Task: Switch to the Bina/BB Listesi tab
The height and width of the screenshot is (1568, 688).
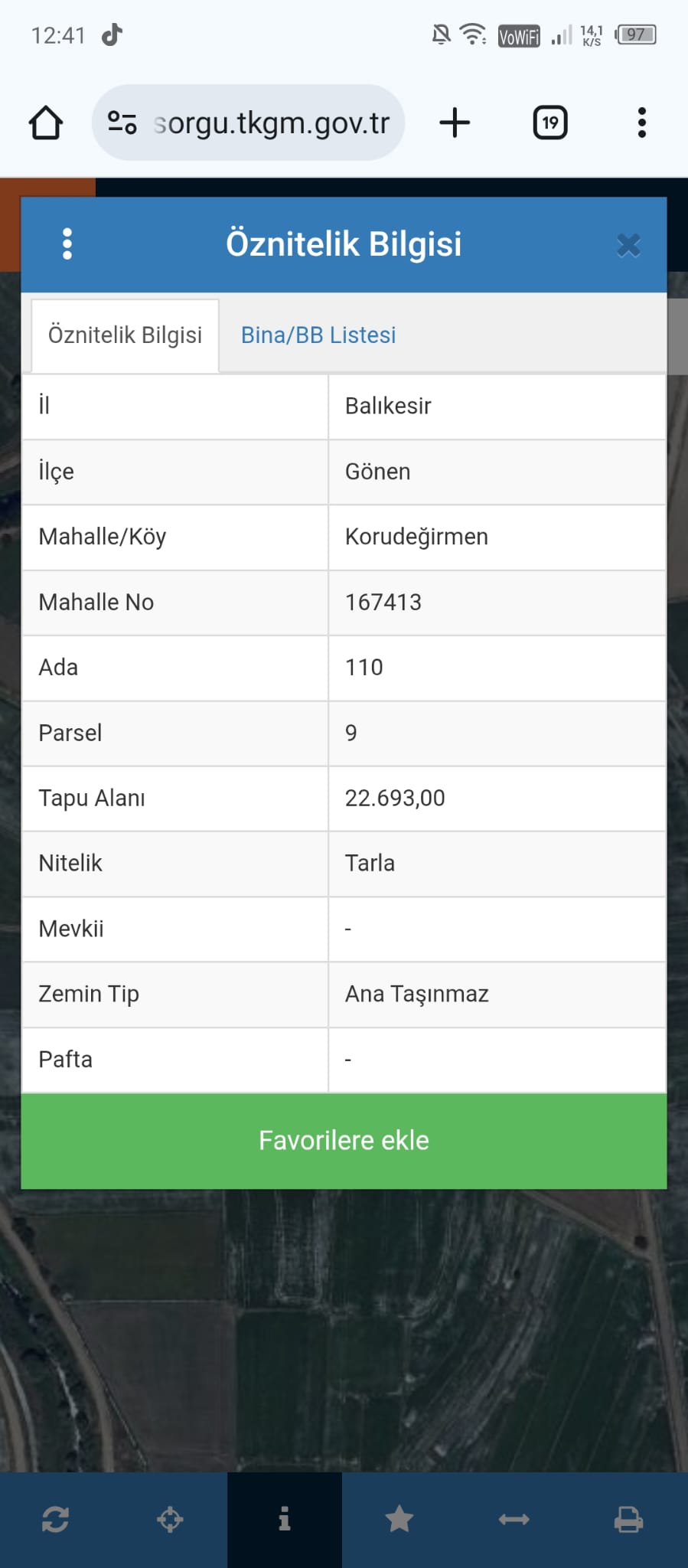Action: pos(318,335)
